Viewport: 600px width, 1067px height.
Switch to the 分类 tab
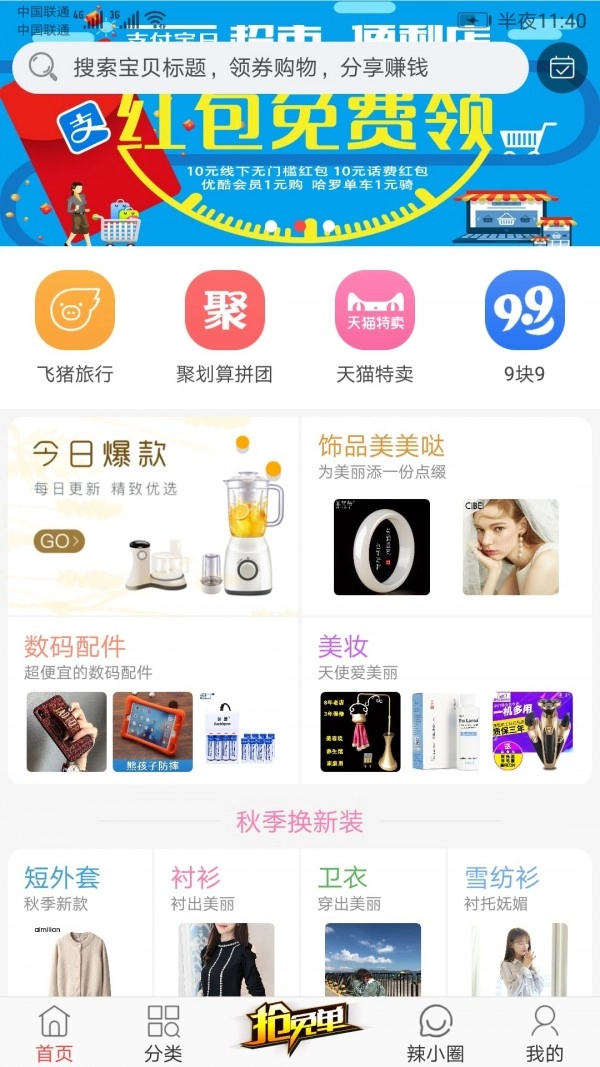click(163, 1033)
